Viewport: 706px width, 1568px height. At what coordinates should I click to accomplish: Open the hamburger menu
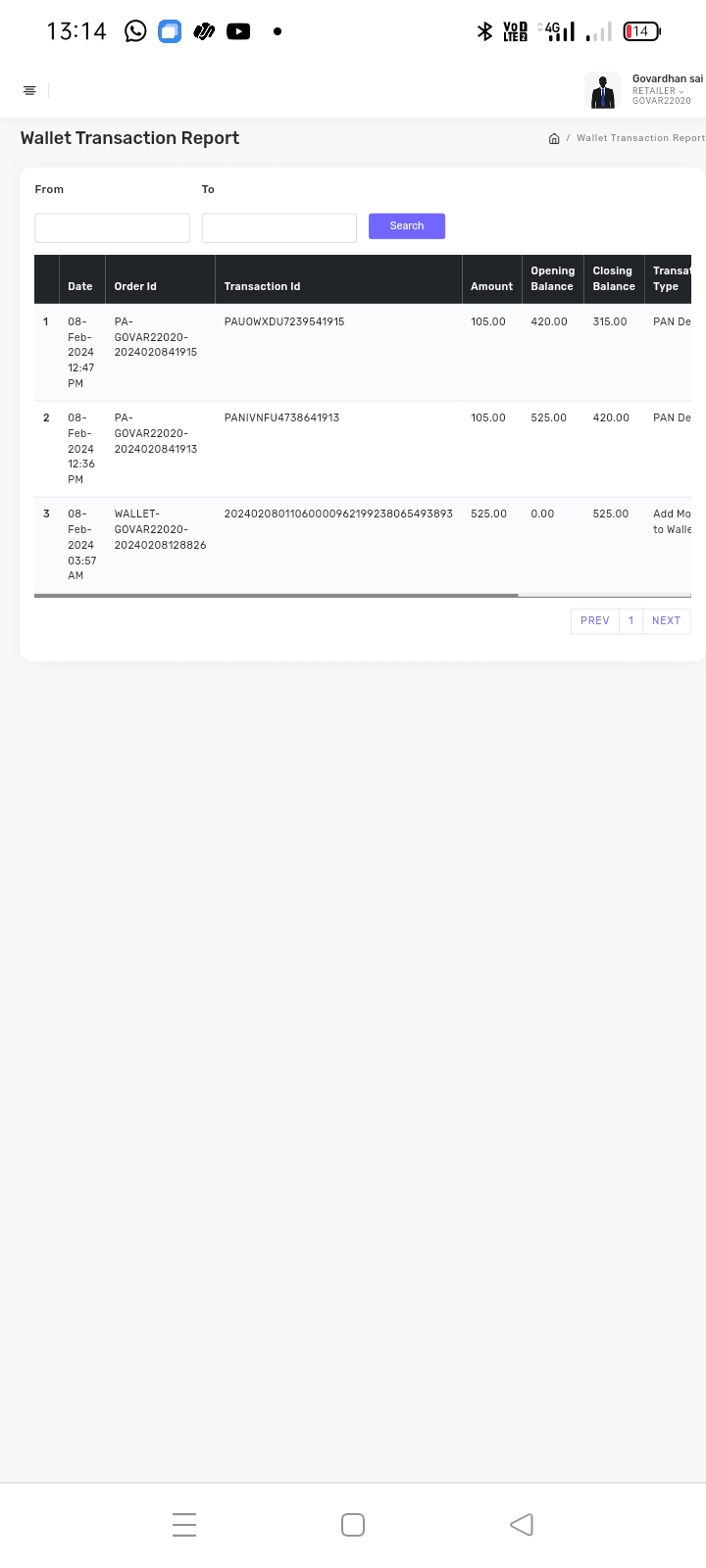coord(29,90)
